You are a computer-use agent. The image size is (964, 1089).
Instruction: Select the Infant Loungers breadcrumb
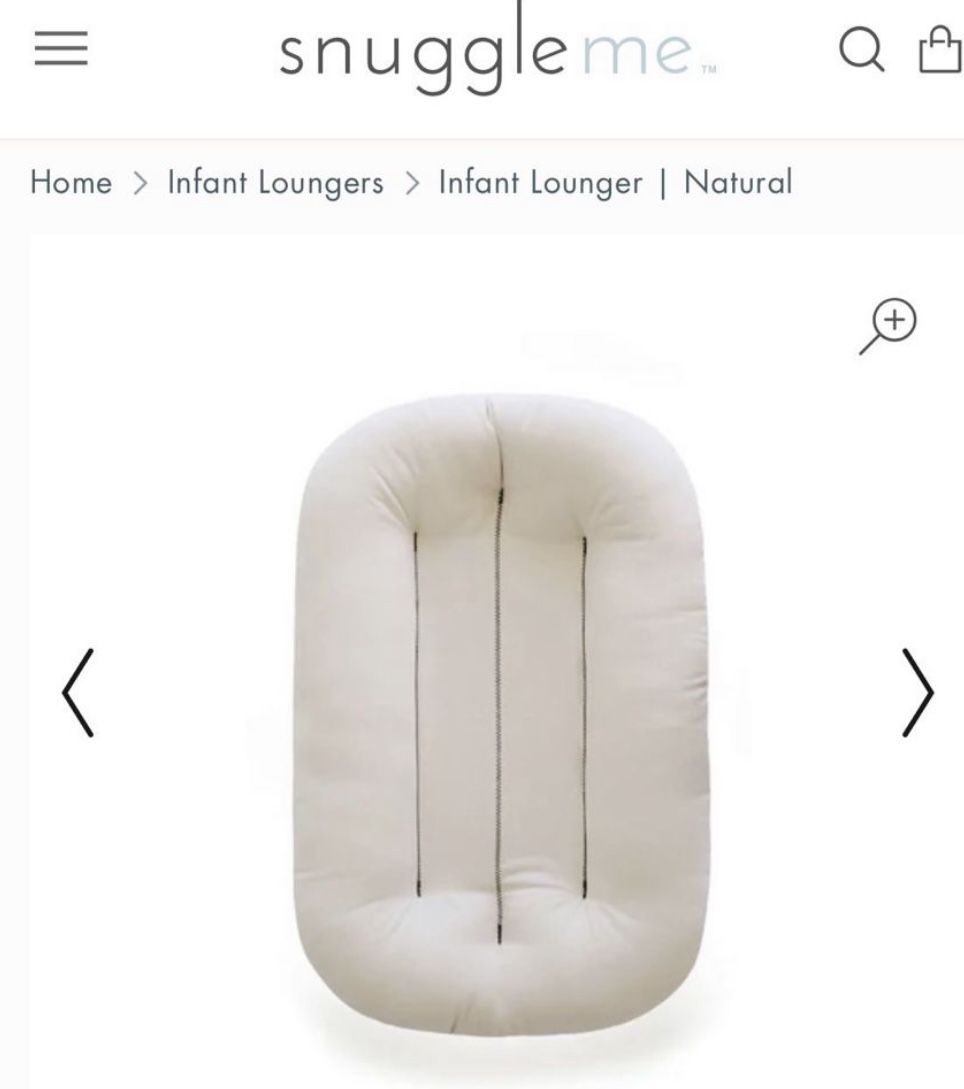click(x=274, y=182)
